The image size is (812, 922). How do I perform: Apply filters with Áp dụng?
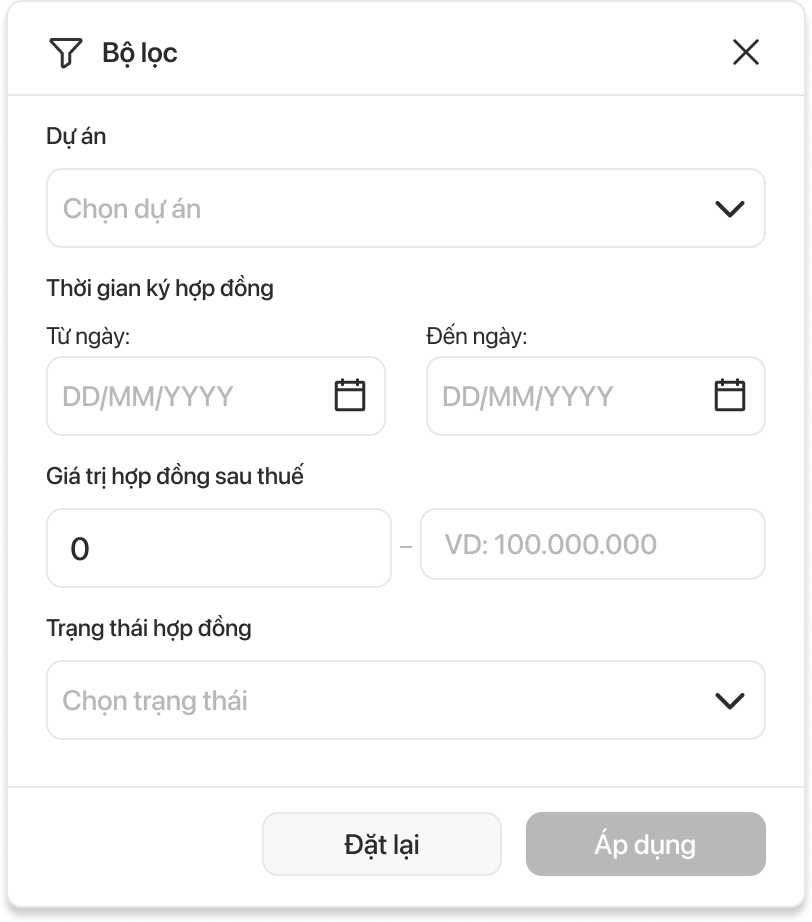click(x=645, y=844)
